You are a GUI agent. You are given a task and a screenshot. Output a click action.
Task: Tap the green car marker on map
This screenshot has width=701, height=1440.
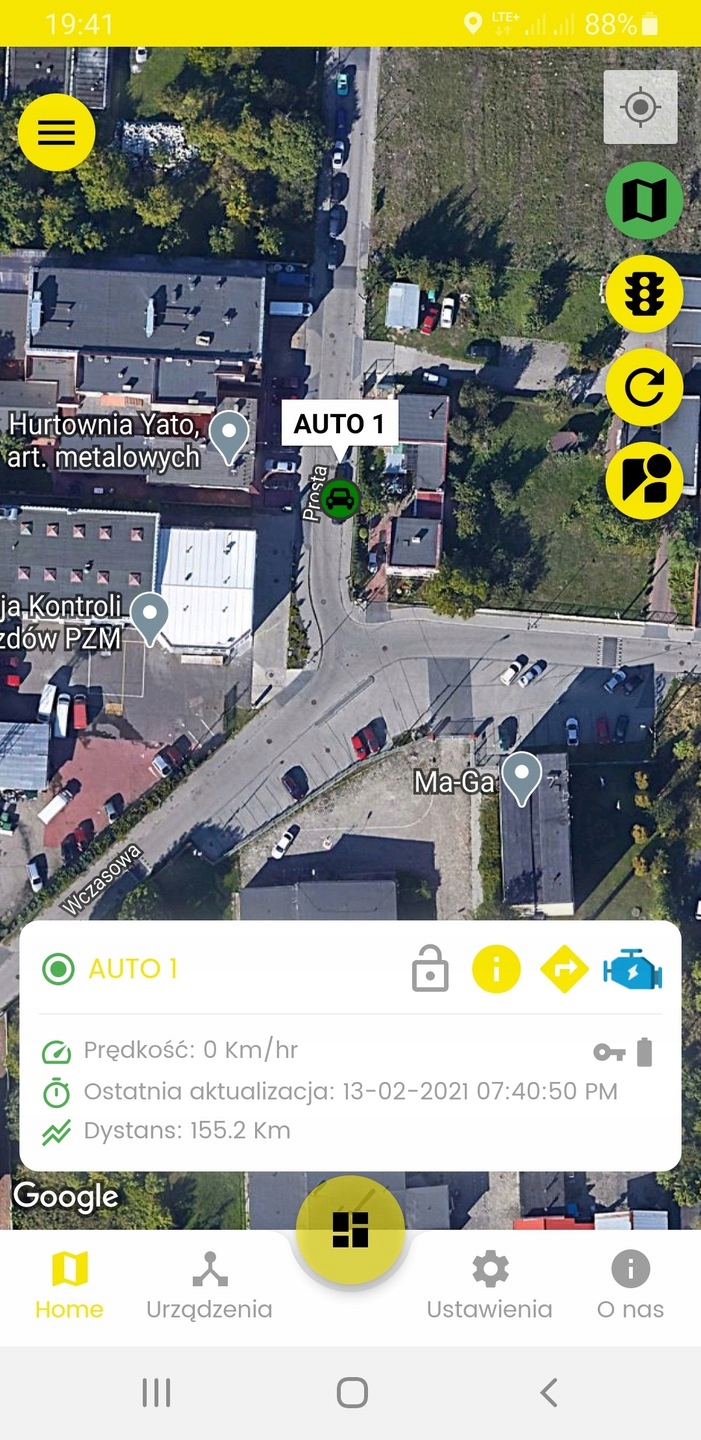[340, 497]
